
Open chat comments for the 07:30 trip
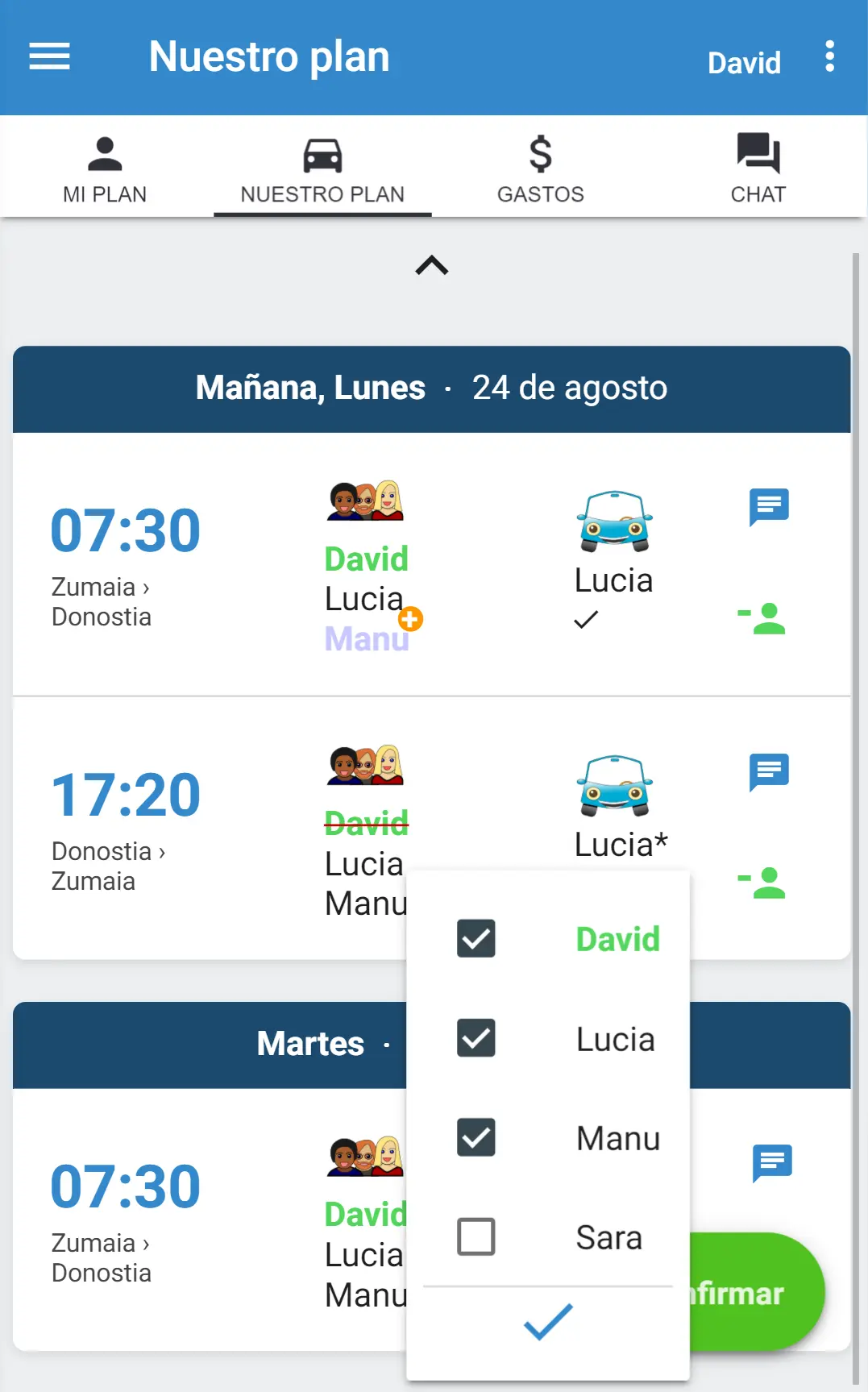tap(768, 506)
